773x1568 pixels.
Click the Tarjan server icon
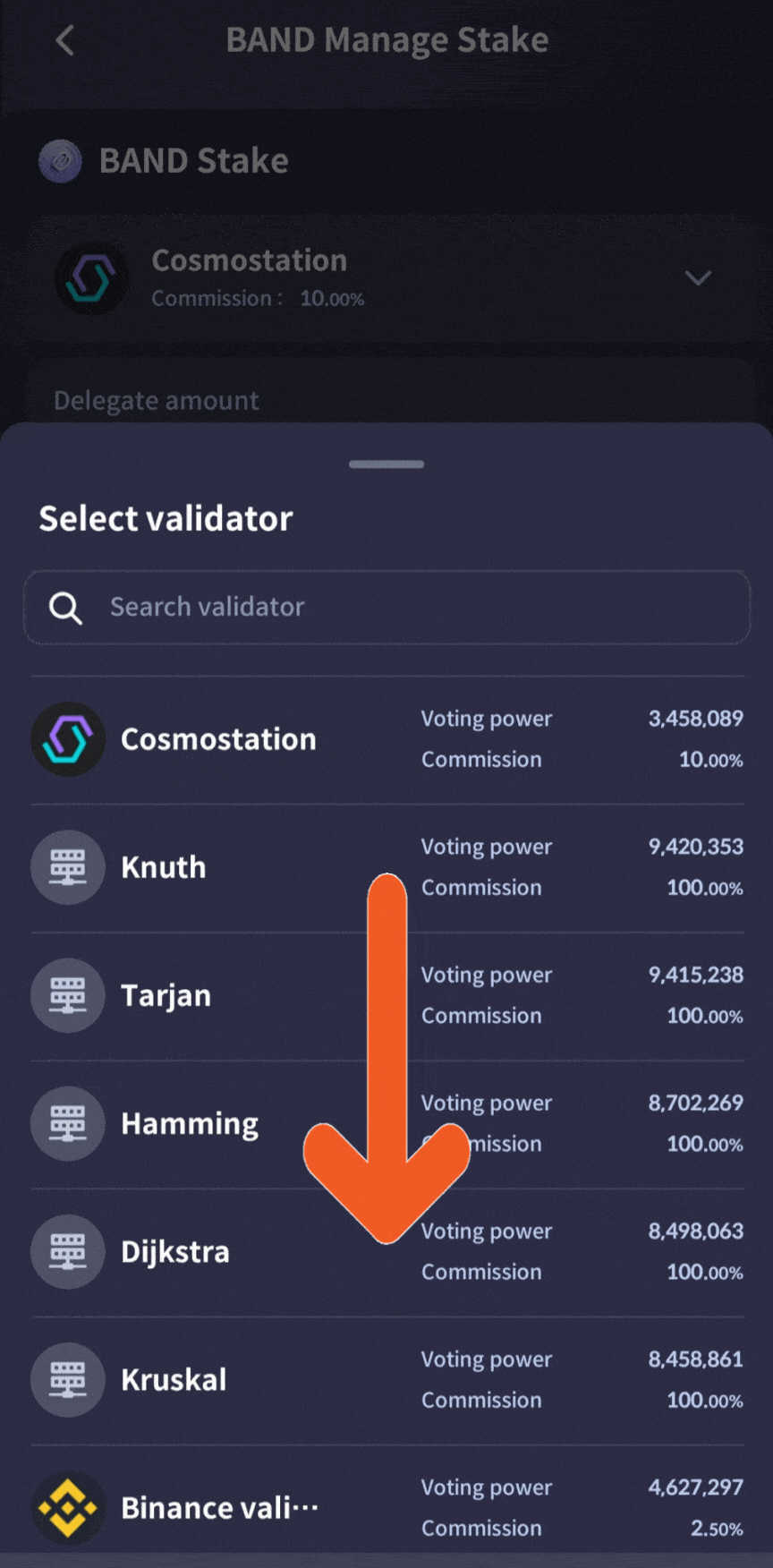(67, 995)
